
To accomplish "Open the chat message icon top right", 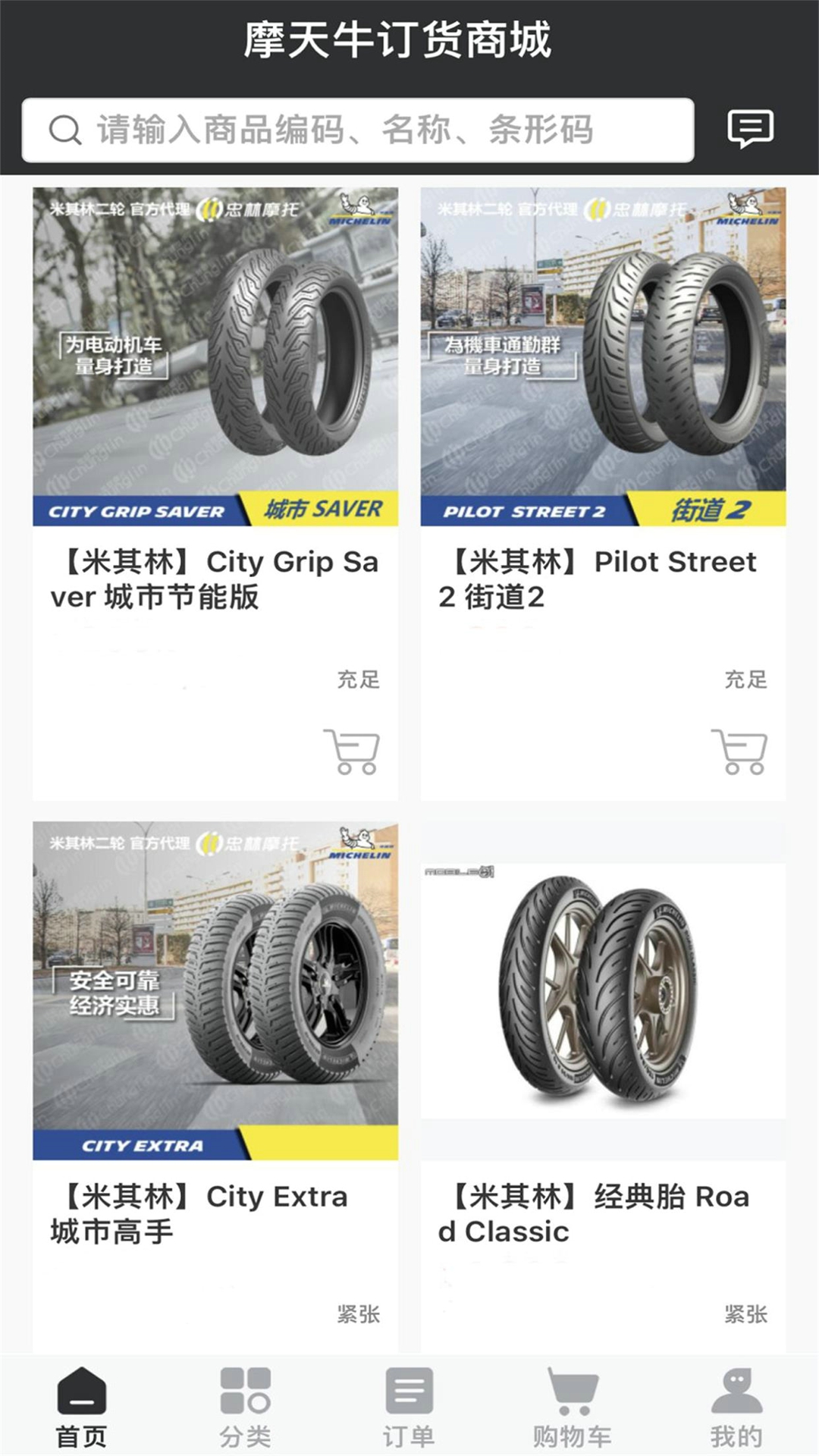I will point(750,130).
